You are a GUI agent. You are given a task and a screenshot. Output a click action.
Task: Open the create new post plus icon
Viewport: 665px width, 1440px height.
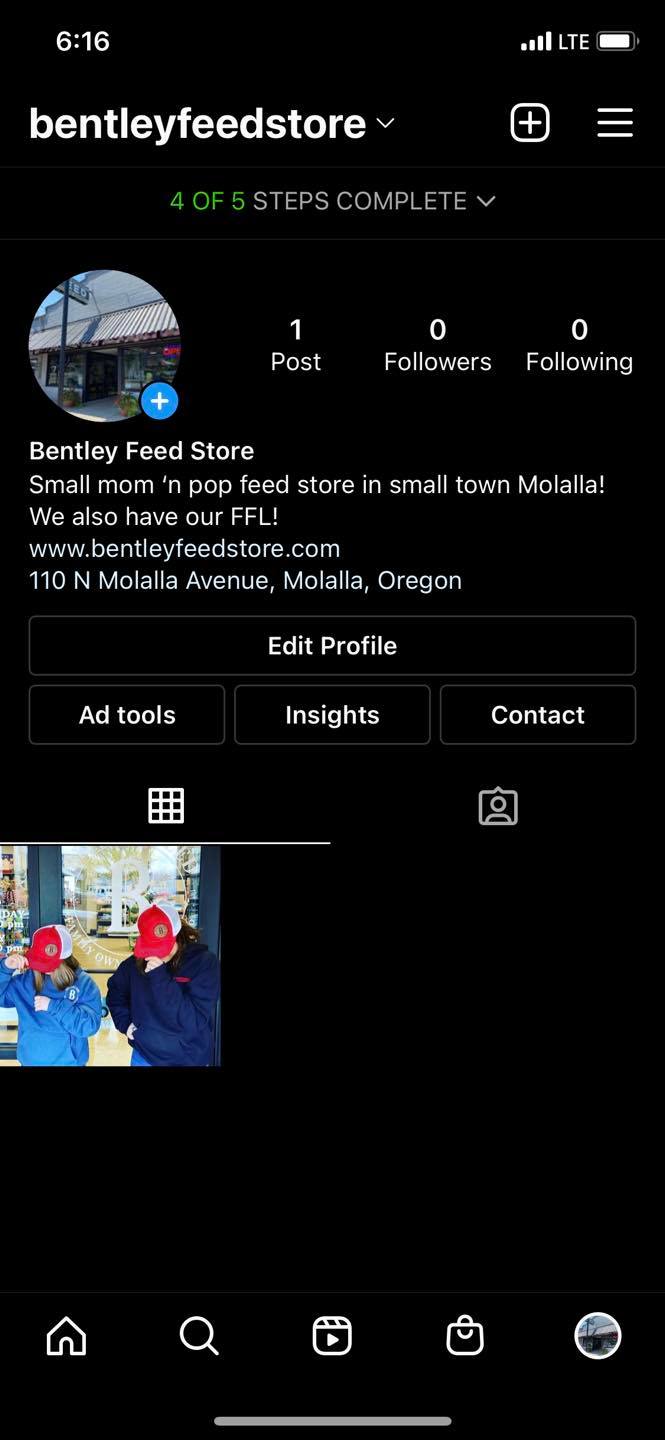[530, 123]
